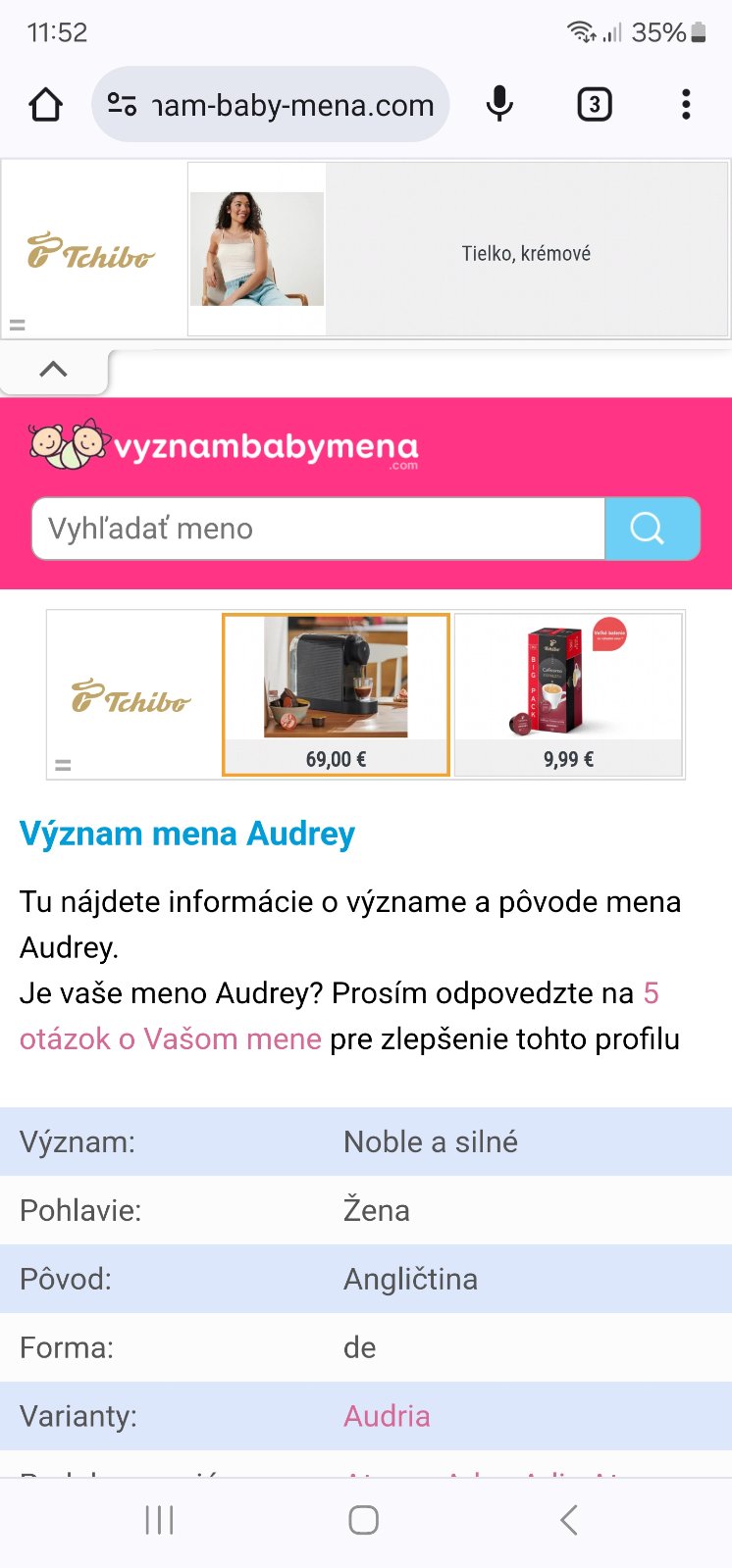The height and width of the screenshot is (1568, 732).
Task: Open the 9,99 € coffee capsules ad
Action: point(568,694)
